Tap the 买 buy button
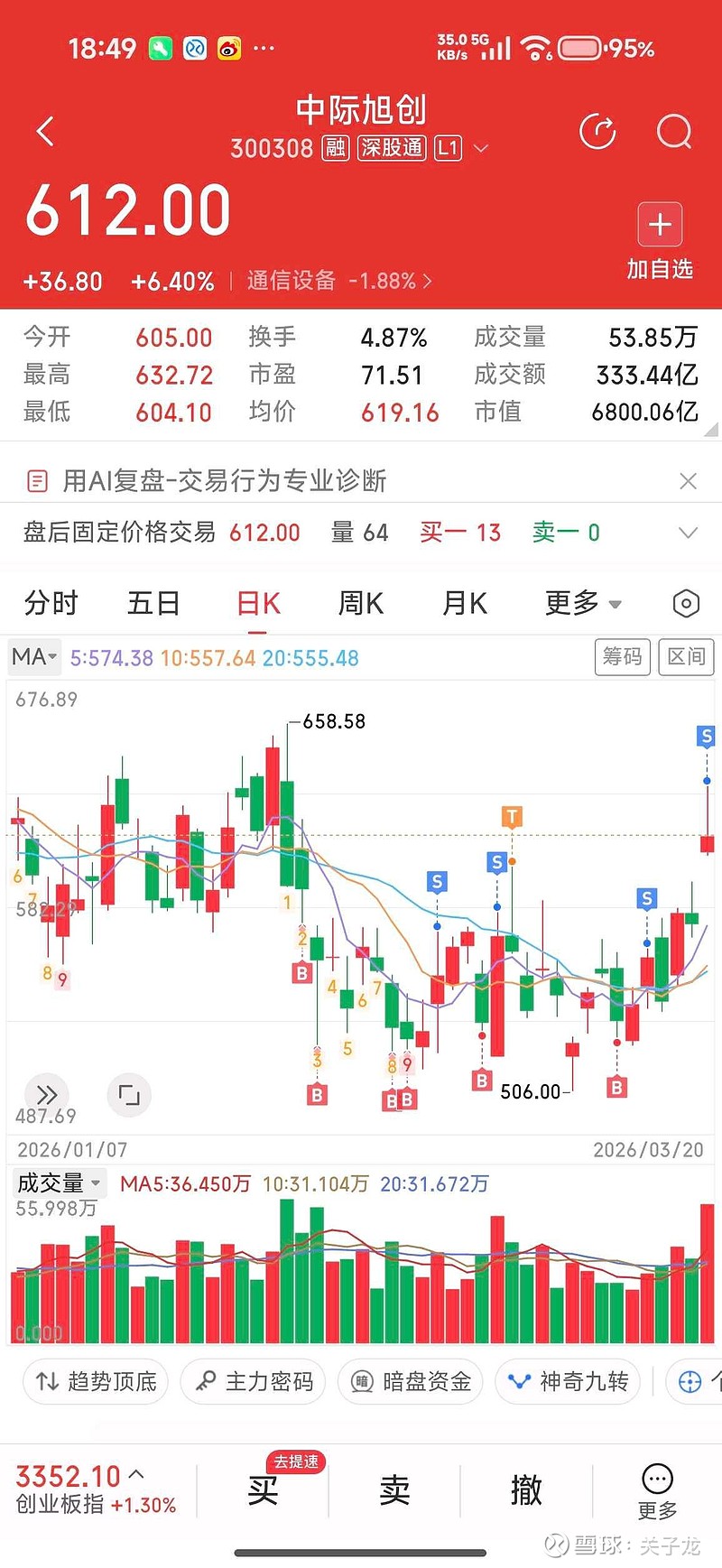Image resolution: width=722 pixels, height=1568 pixels. (262, 1491)
